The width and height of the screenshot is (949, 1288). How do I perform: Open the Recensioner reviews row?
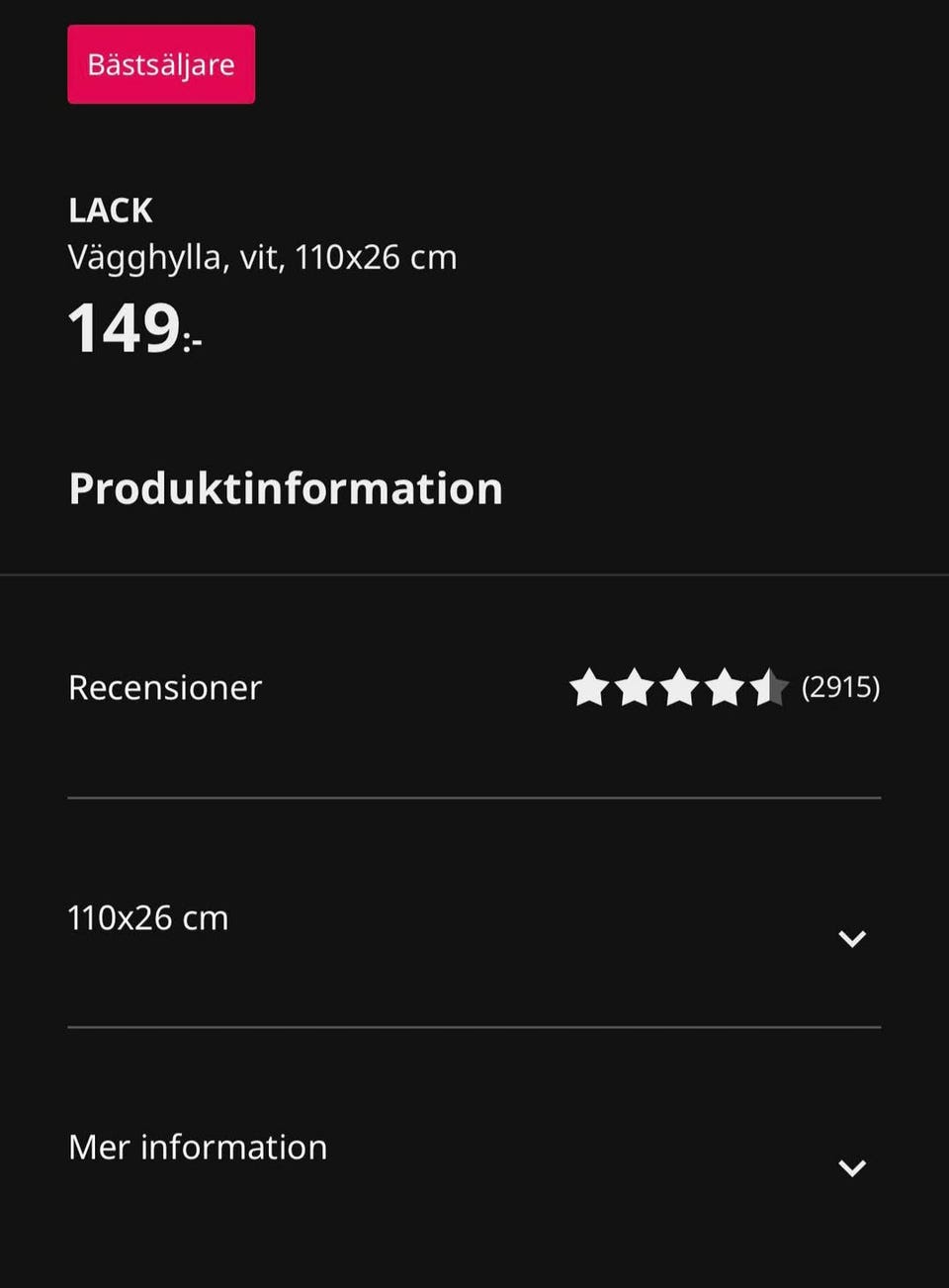(x=474, y=687)
